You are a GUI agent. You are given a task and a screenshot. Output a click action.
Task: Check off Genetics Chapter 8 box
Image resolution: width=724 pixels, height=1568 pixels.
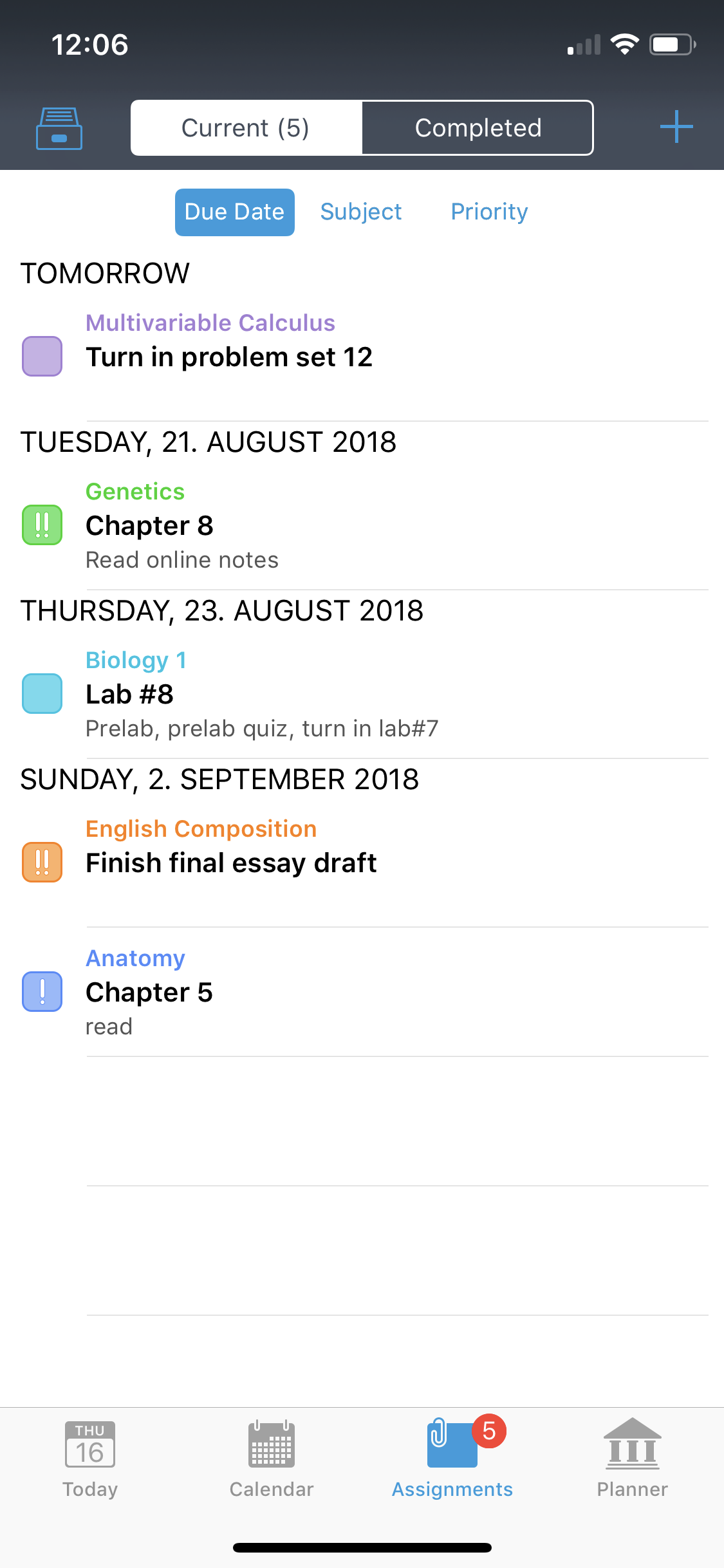pos(42,525)
